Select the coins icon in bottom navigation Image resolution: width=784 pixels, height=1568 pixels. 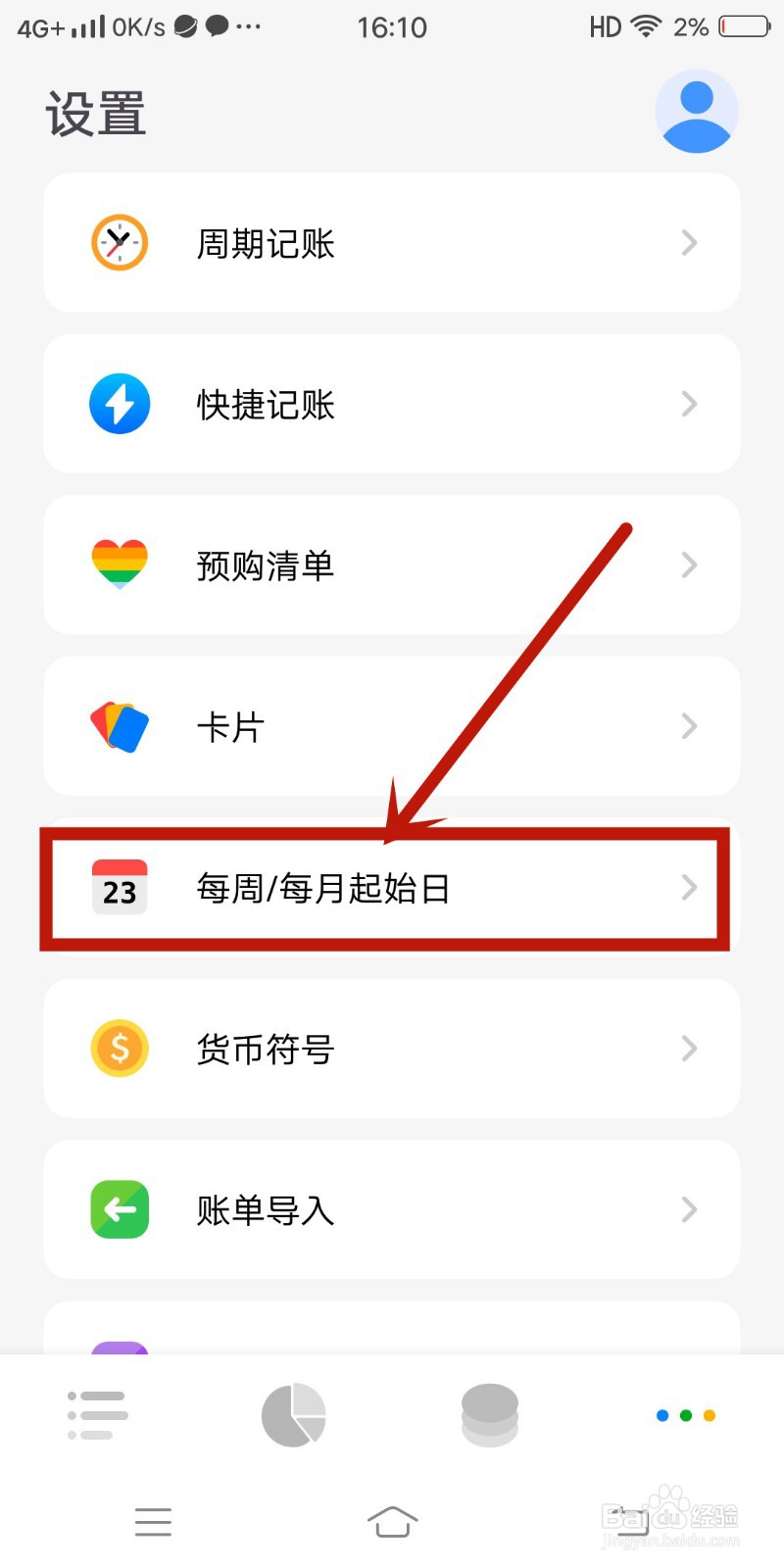[488, 1414]
